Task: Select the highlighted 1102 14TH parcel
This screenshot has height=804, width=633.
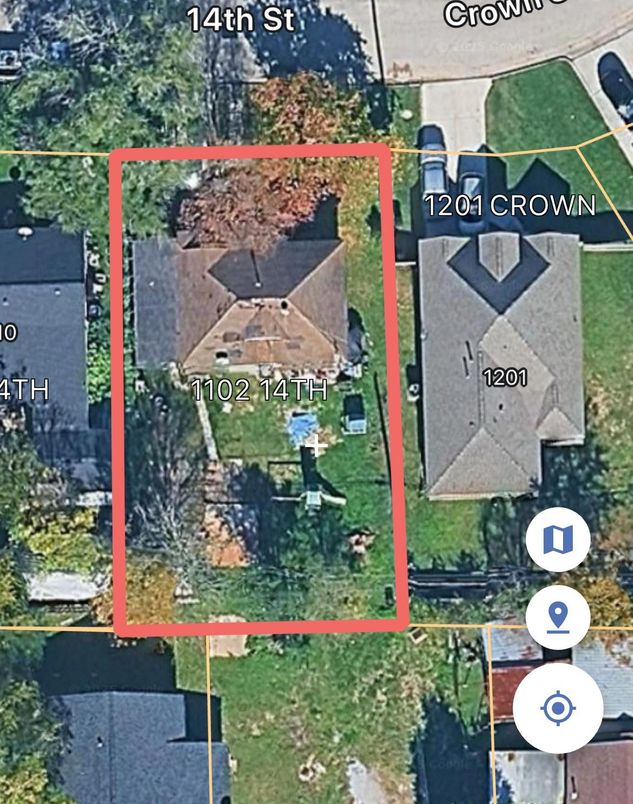Action: [x=259, y=391]
